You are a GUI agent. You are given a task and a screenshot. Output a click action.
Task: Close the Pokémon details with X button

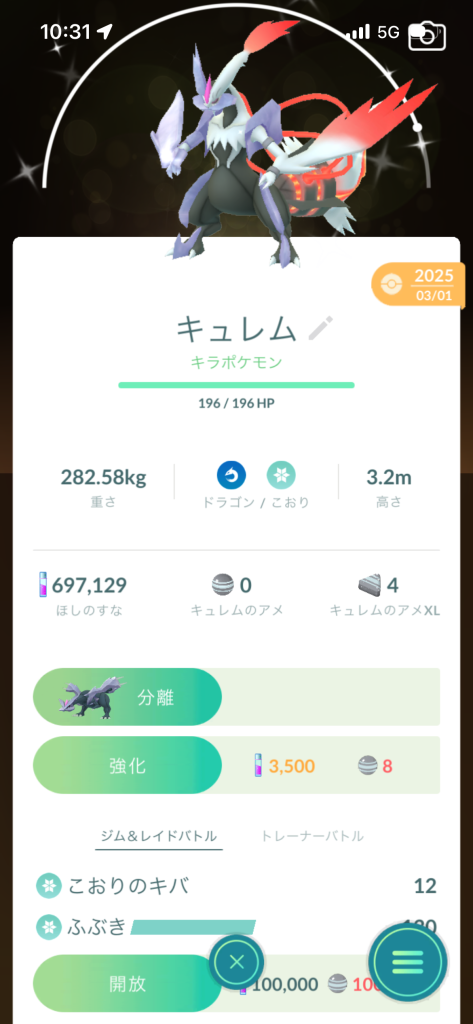tap(236, 961)
